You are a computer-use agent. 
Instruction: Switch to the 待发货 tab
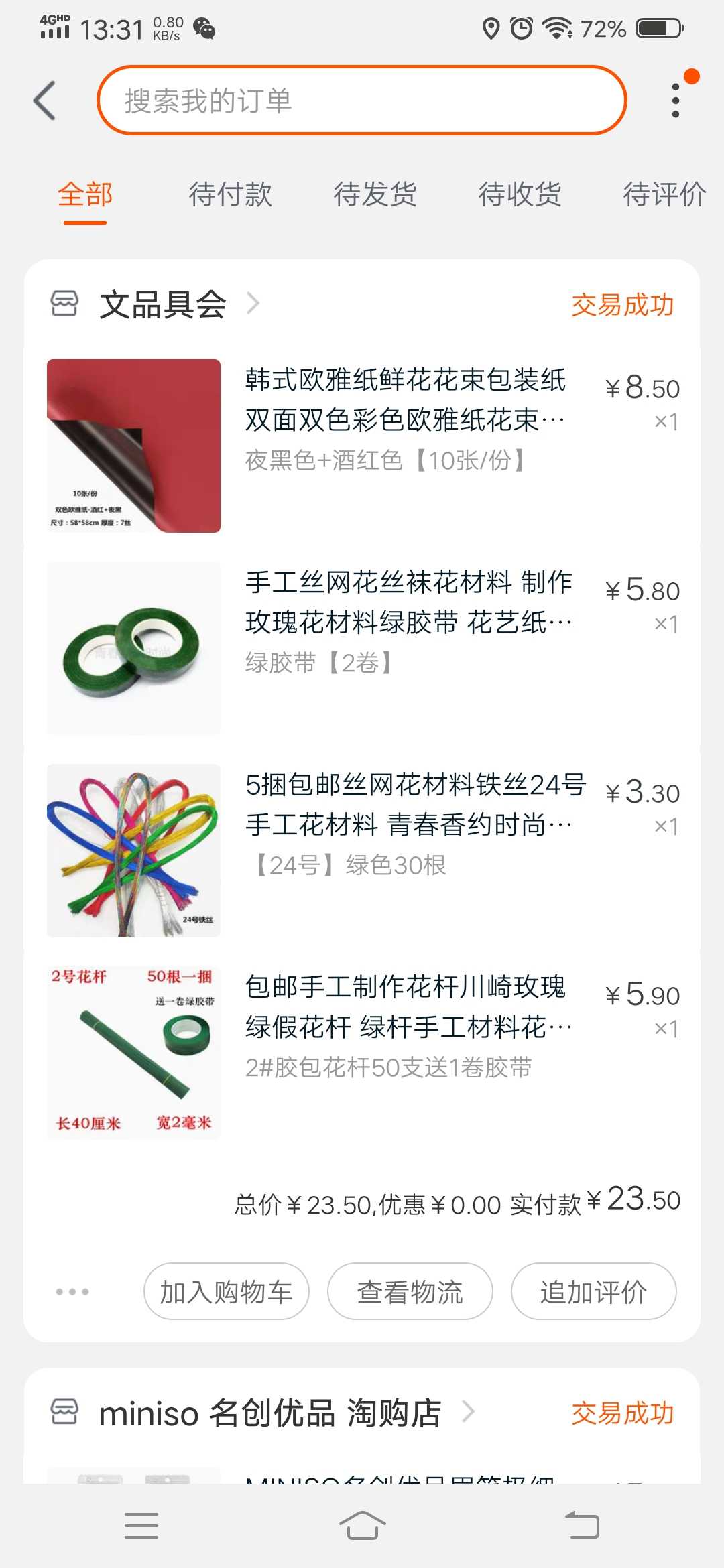375,194
